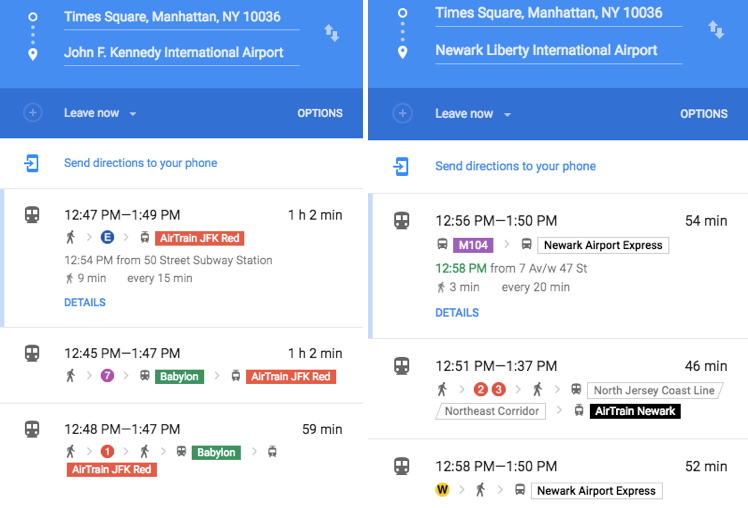
Task: View DETAILS for the M104 Newark Airport Express route
Action: [x=457, y=312]
